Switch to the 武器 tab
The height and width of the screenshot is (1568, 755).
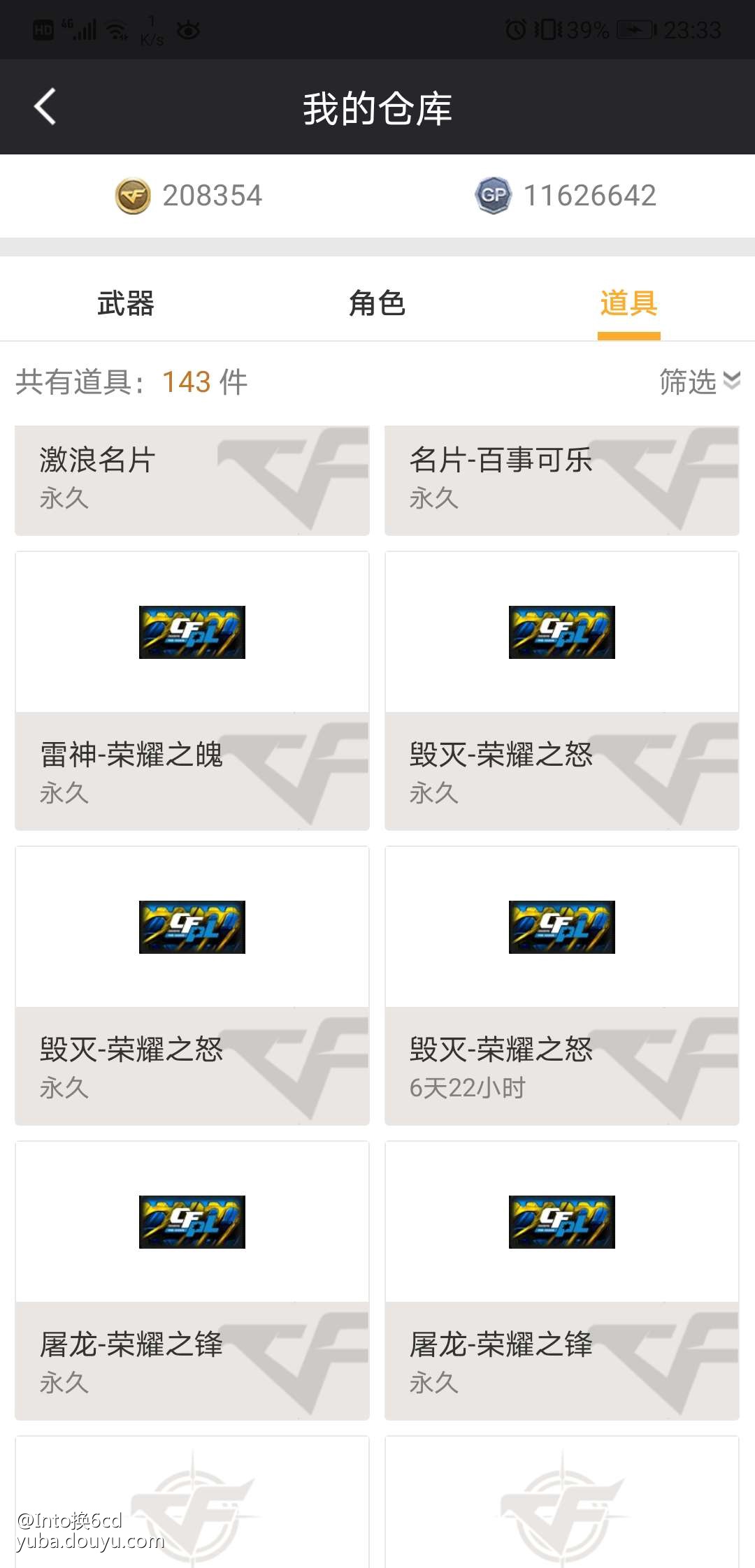click(126, 304)
